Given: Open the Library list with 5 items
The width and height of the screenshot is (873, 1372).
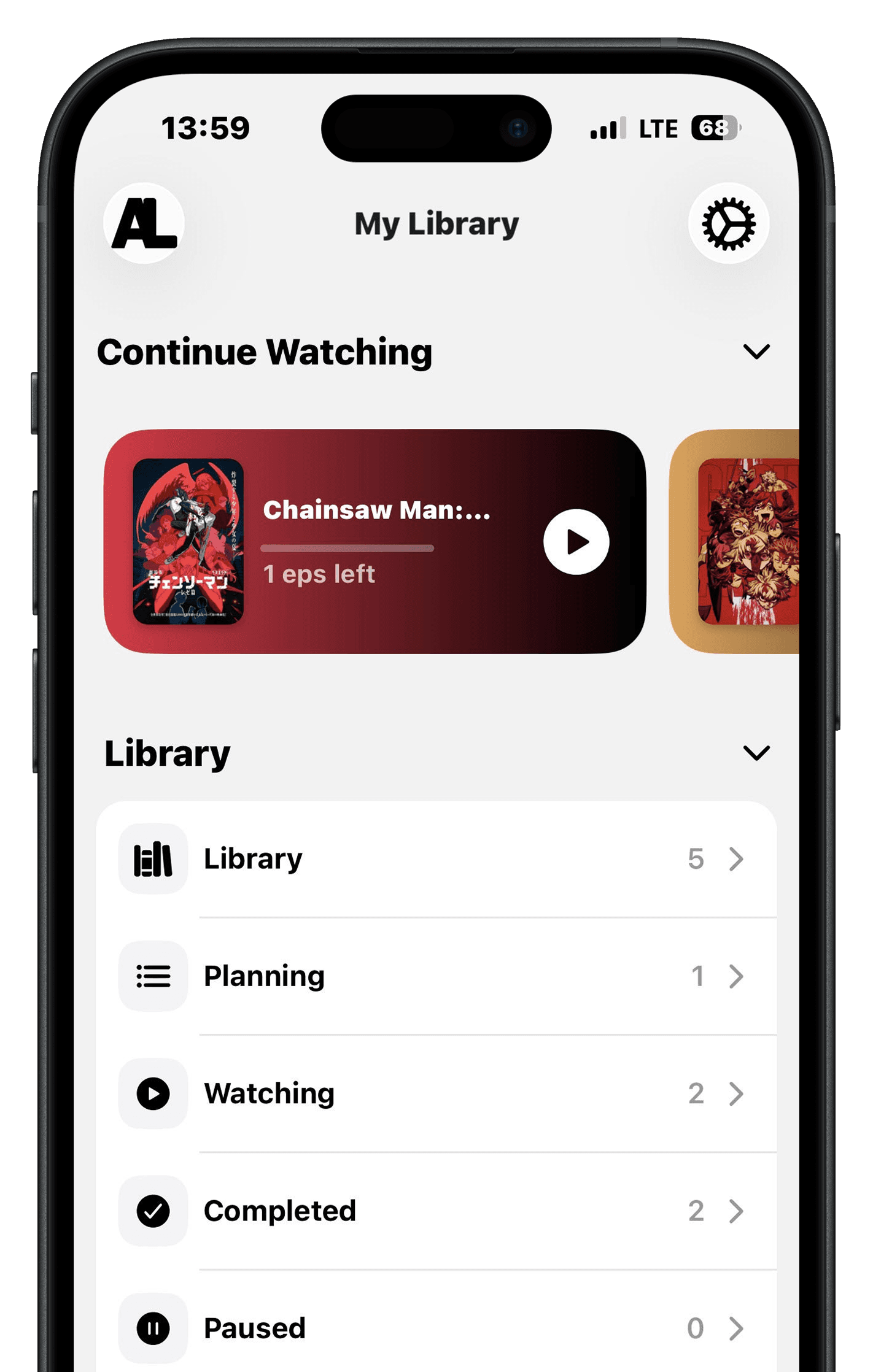Looking at the screenshot, I should pyautogui.click(x=436, y=859).
